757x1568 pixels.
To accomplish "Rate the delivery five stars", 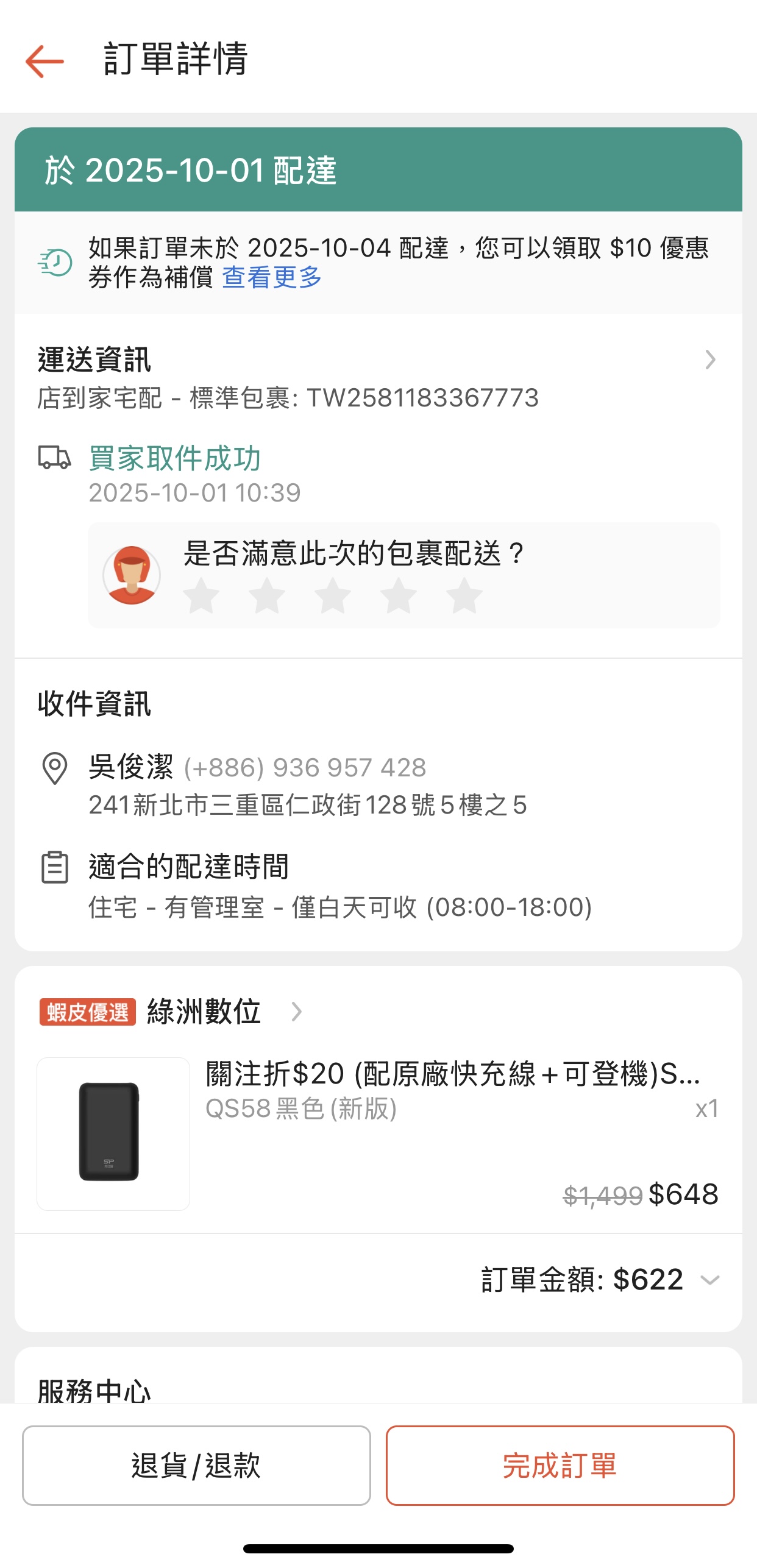I will pyautogui.click(x=464, y=595).
